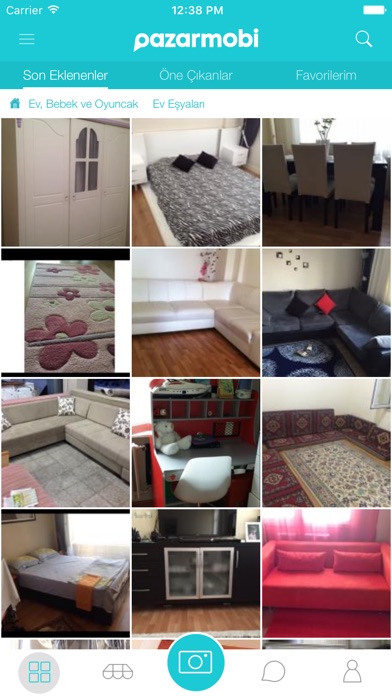This screenshot has height=696, width=392.
Task: Go to the profile tab
Action: pos(352,671)
